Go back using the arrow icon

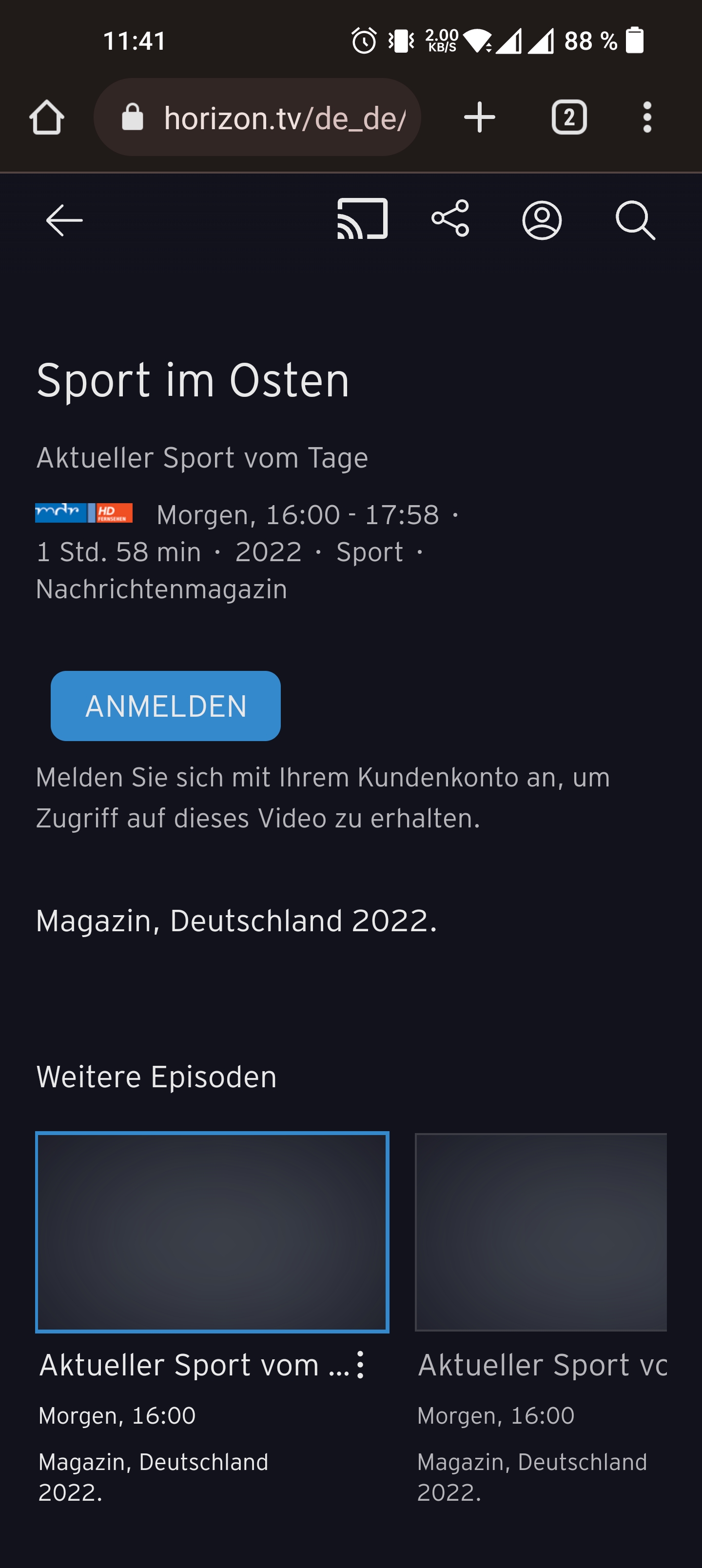(x=64, y=220)
